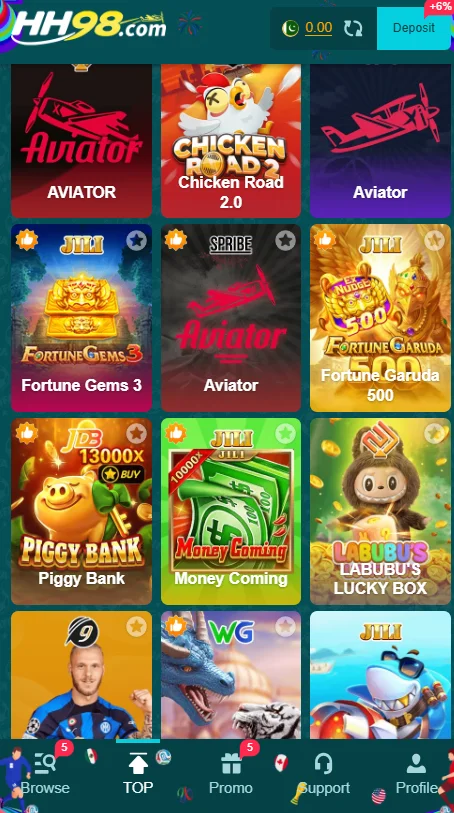
Task: Refresh the wallet balance
Action: coord(353,28)
